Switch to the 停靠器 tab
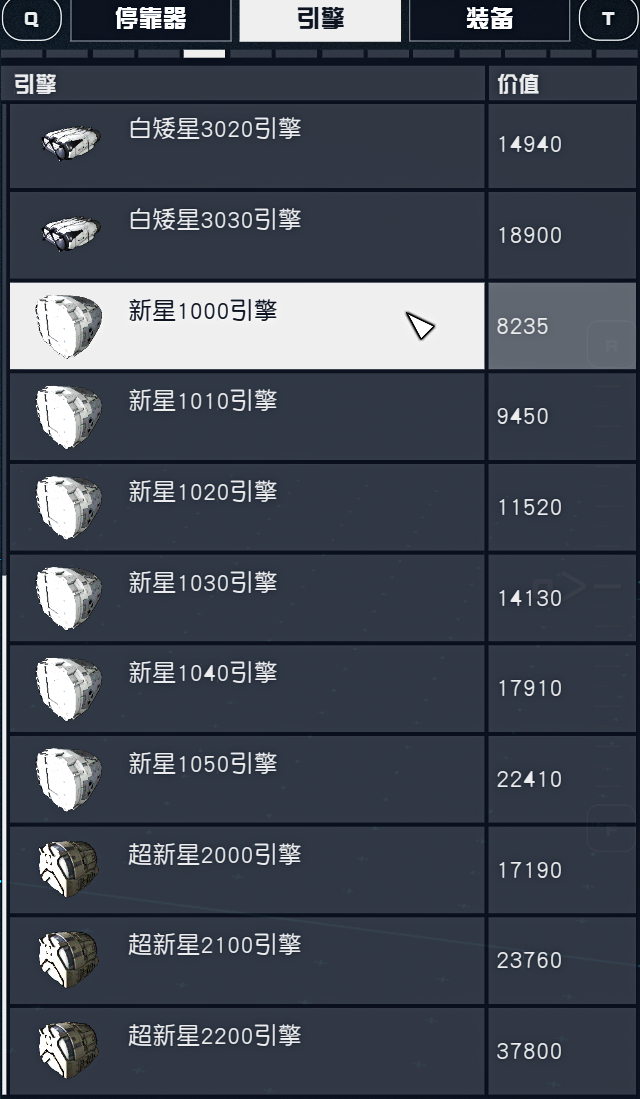The image size is (640, 1099). point(151,20)
